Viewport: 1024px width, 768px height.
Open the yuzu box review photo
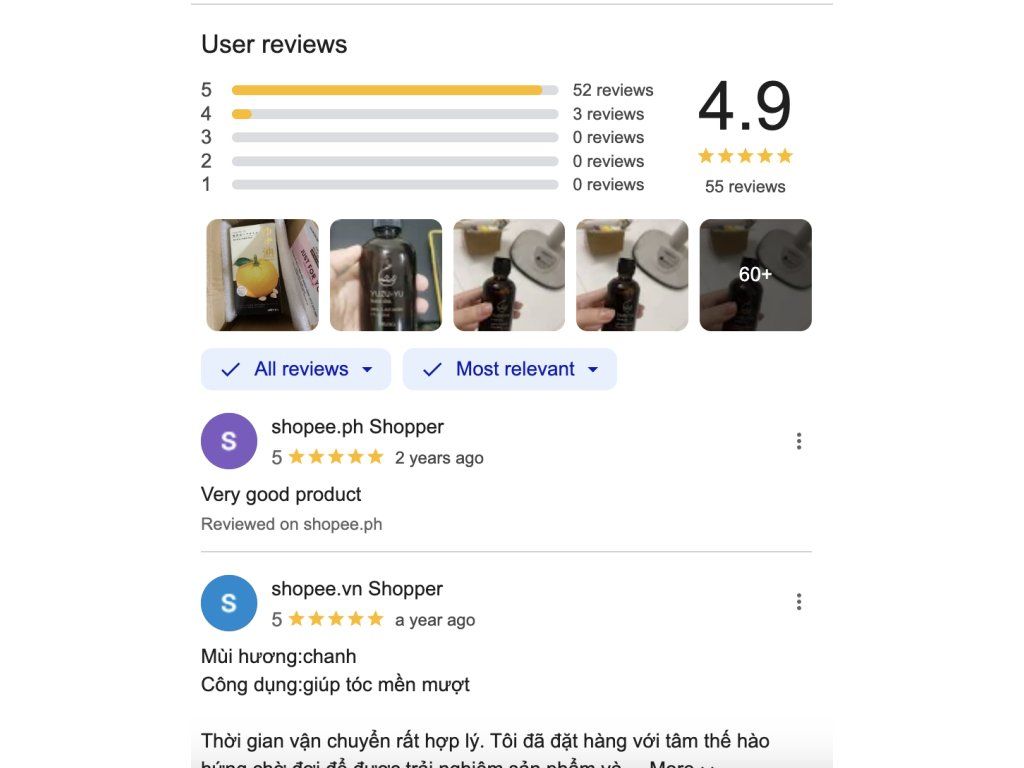pyautogui.click(x=263, y=275)
